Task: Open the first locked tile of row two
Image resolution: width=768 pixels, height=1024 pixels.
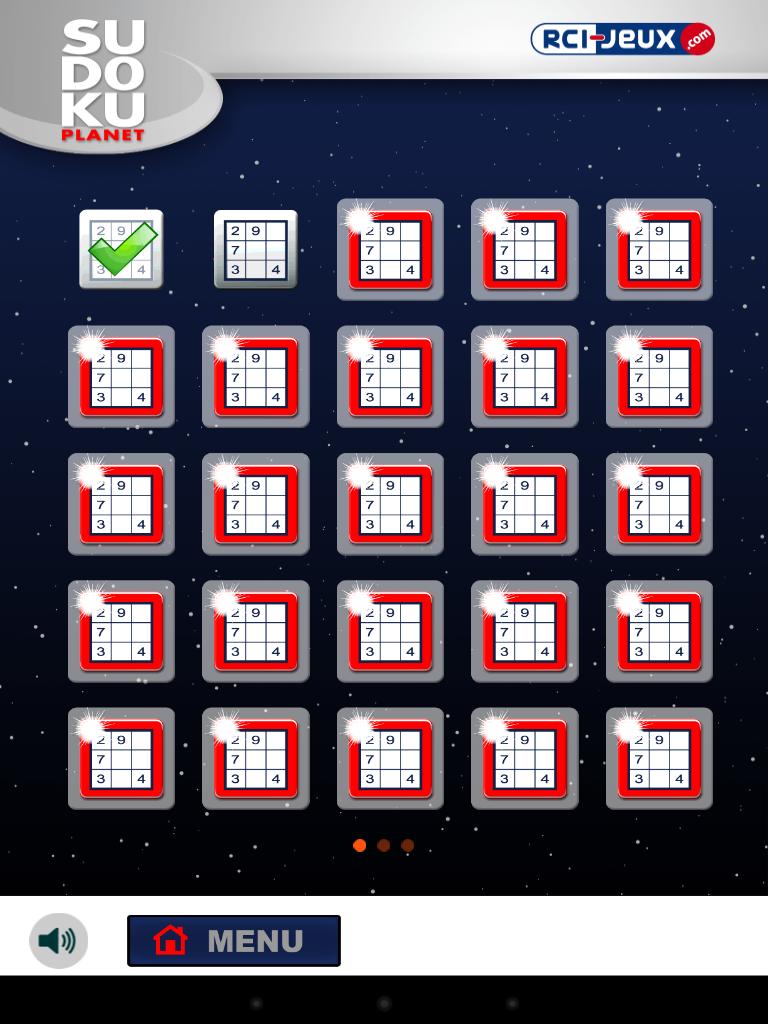Action: click(x=120, y=376)
